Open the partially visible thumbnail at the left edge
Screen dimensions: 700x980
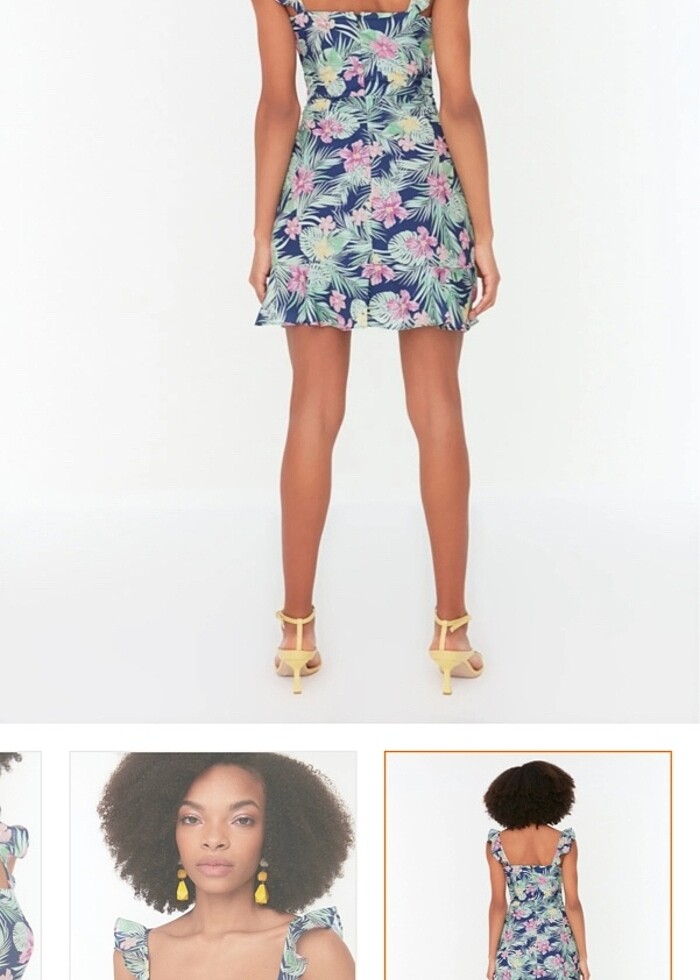[19, 865]
